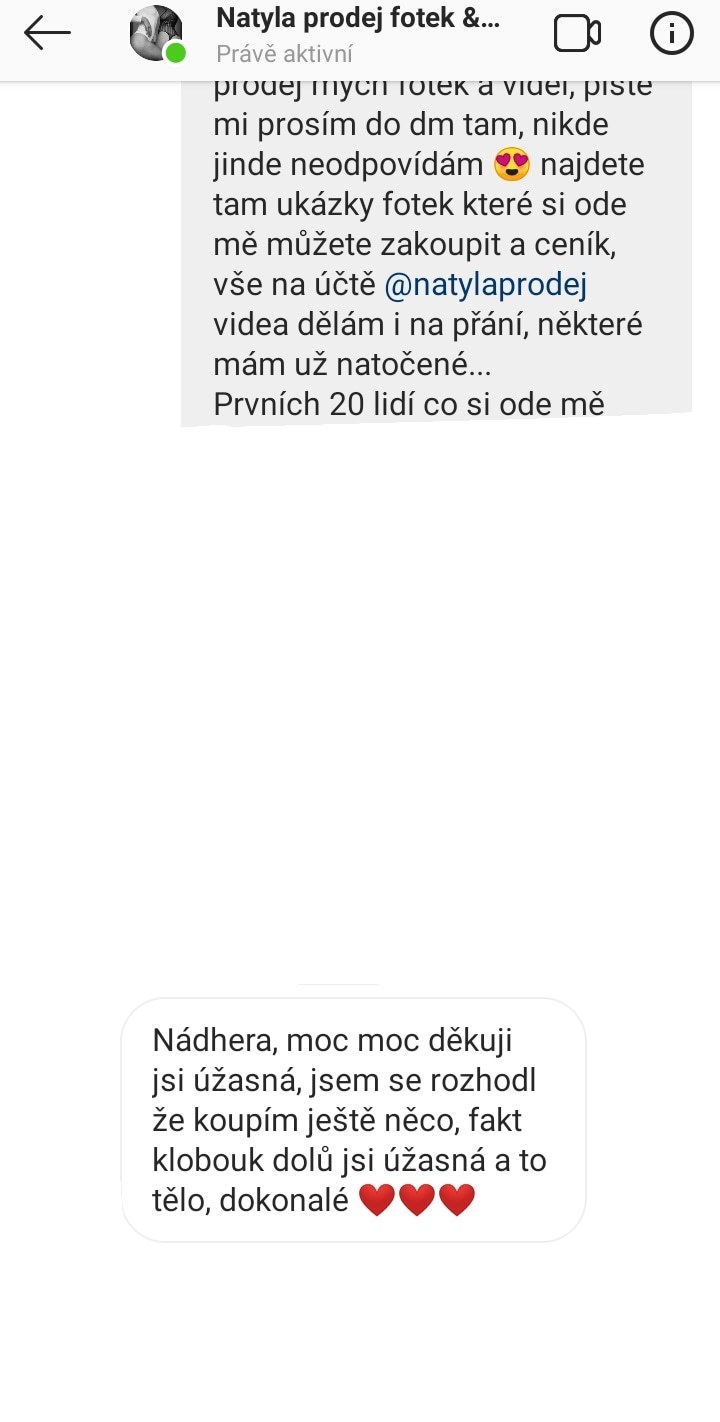Open the @natylaprodej mention link

[x=486, y=285]
